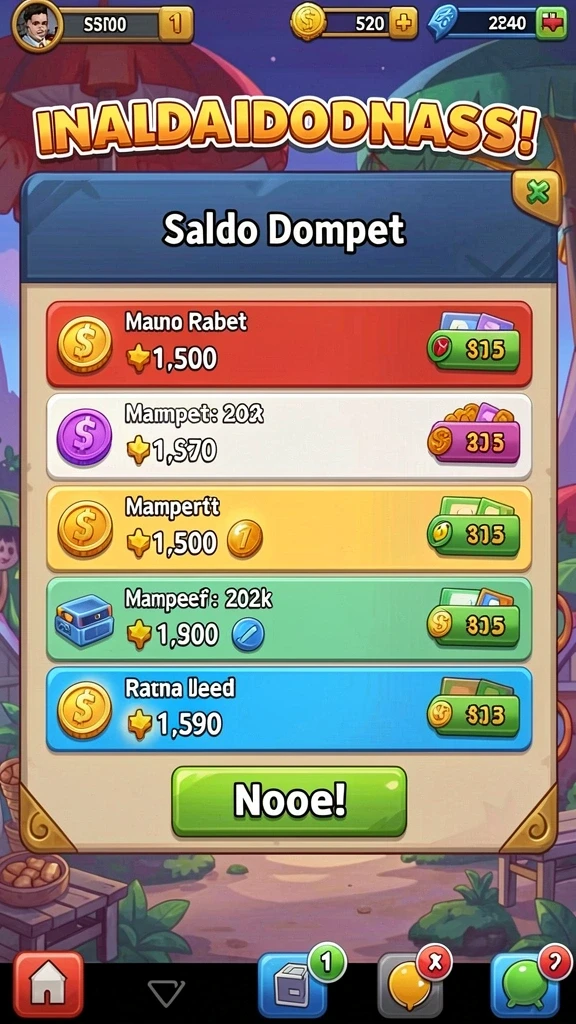This screenshot has height=1024, width=576.
Task: Go to the home screen
Action: 49,984
